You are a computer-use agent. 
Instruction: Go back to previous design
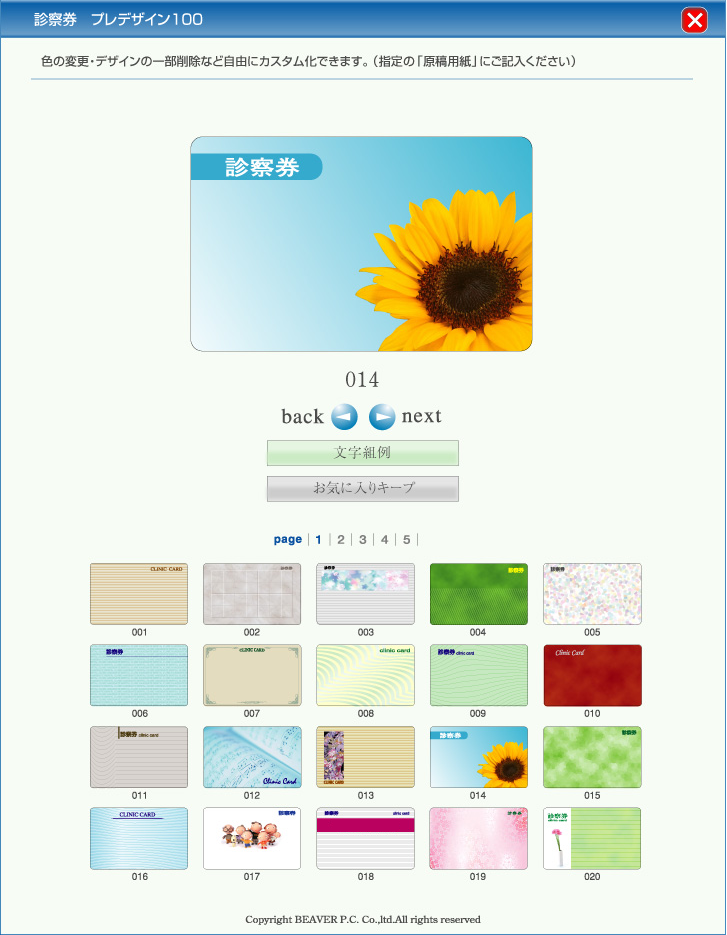344,416
